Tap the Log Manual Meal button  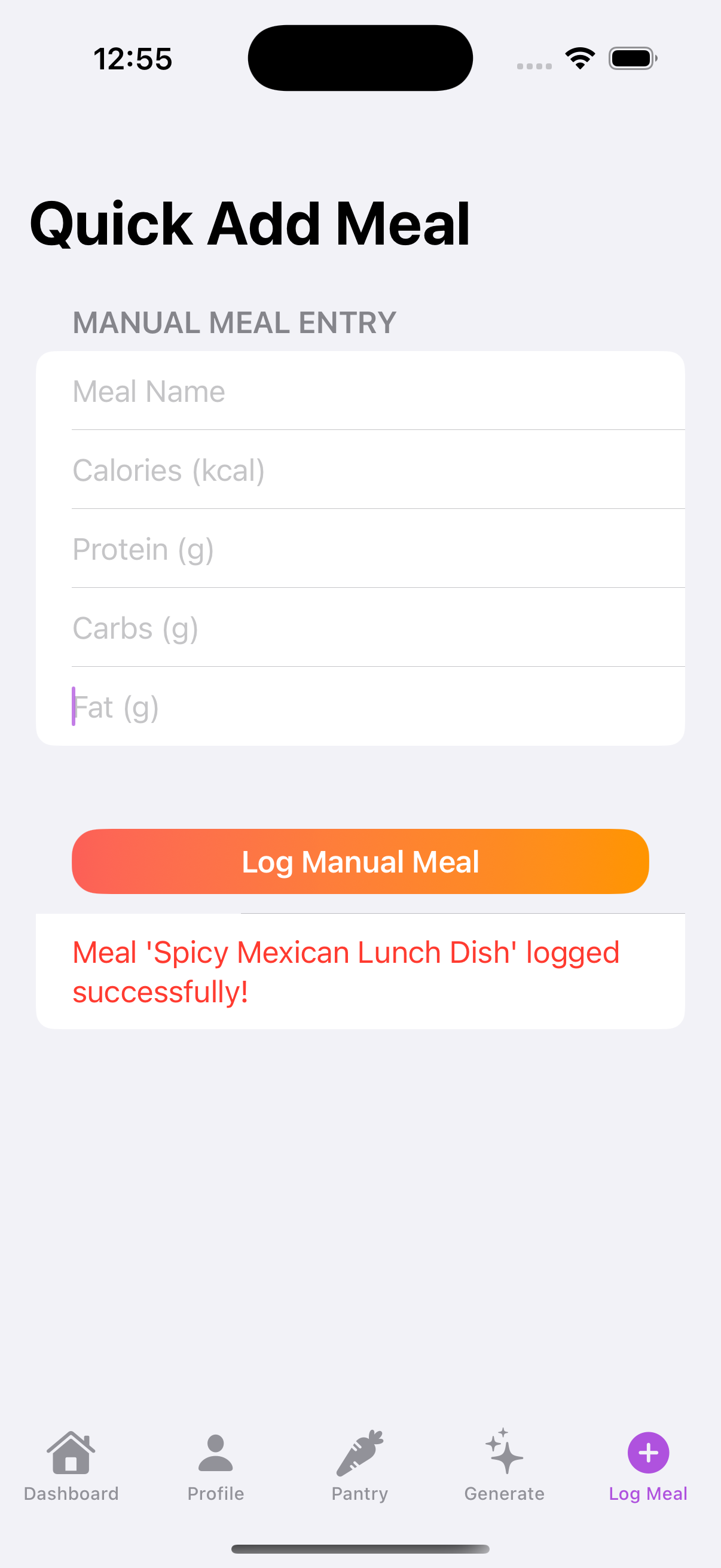pyautogui.click(x=360, y=861)
